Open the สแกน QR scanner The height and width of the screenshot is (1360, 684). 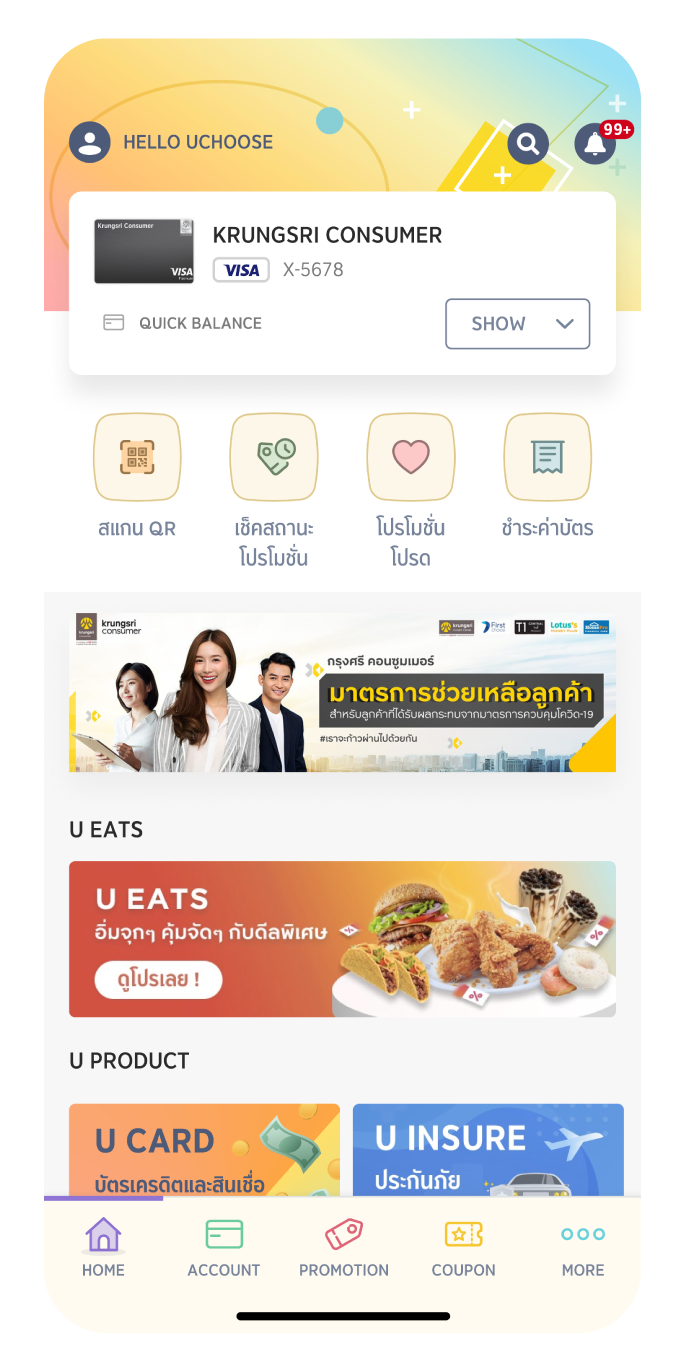[137, 457]
